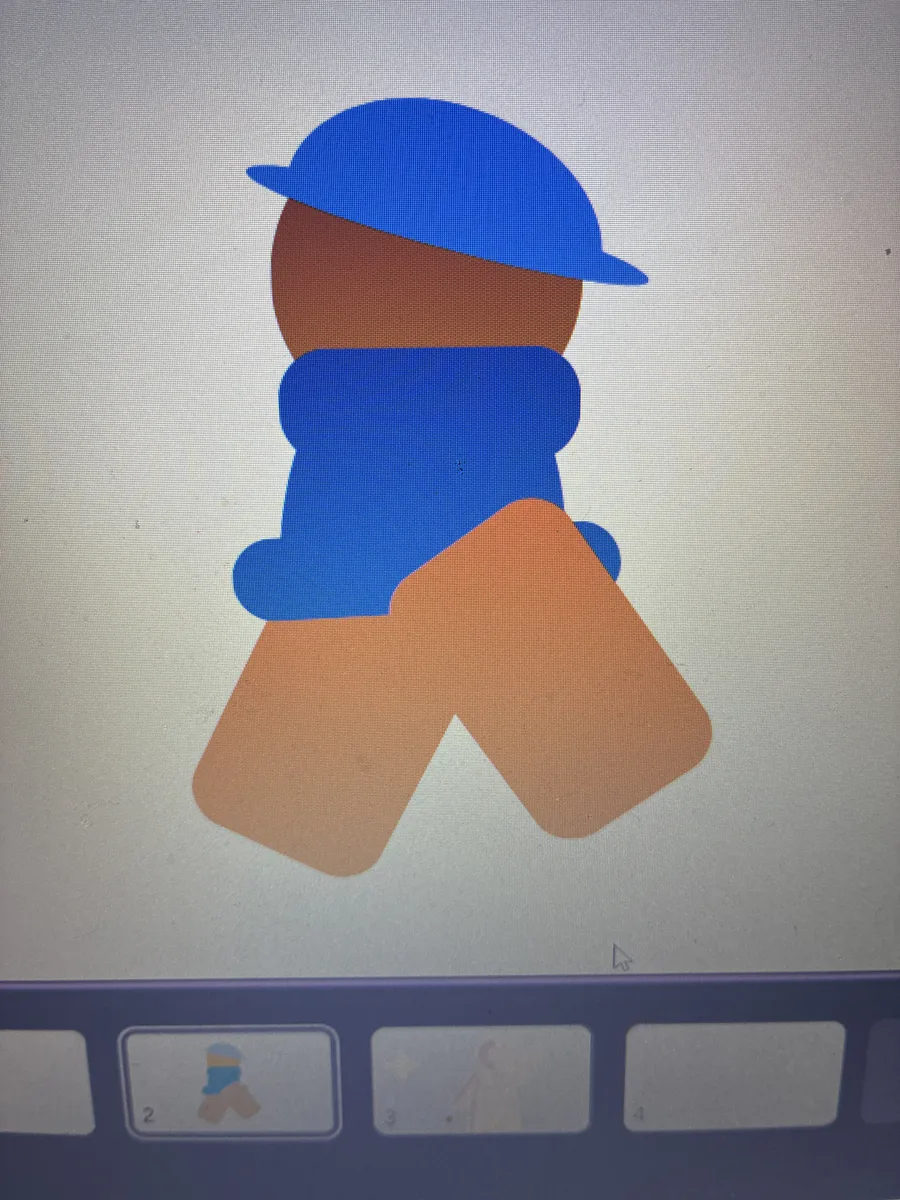Image resolution: width=900 pixels, height=1200 pixels.
Task: Select slide 2 thumbnail in the filmstrip
Action: pos(229,1081)
